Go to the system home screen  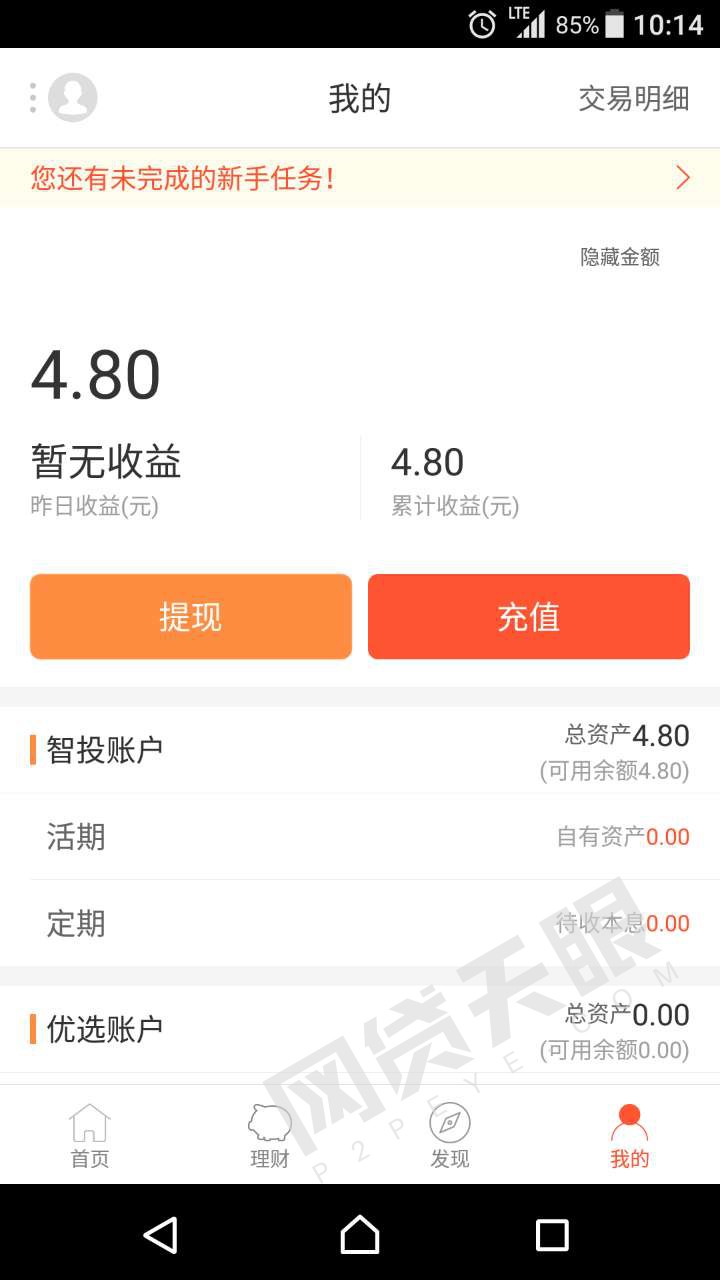tap(360, 1235)
